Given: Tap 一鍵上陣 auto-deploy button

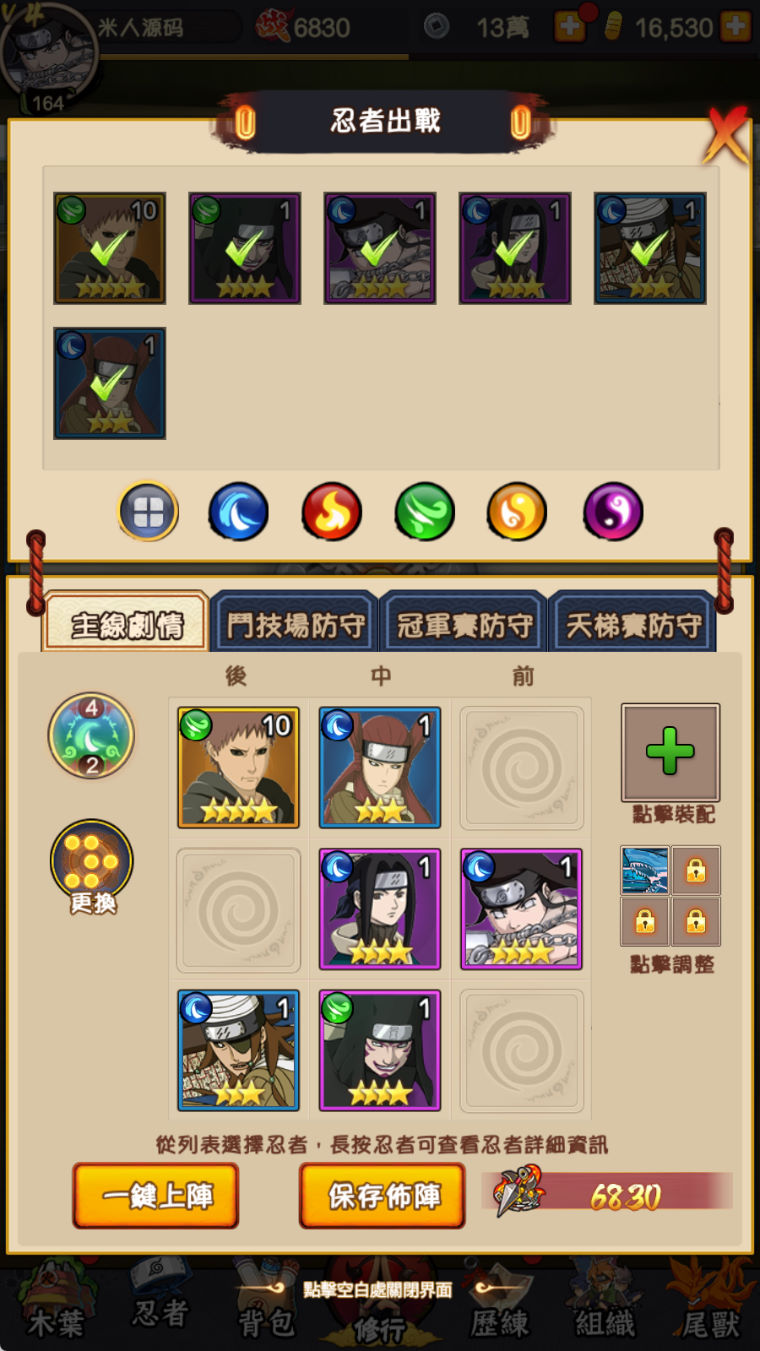Looking at the screenshot, I should pyautogui.click(x=156, y=1195).
